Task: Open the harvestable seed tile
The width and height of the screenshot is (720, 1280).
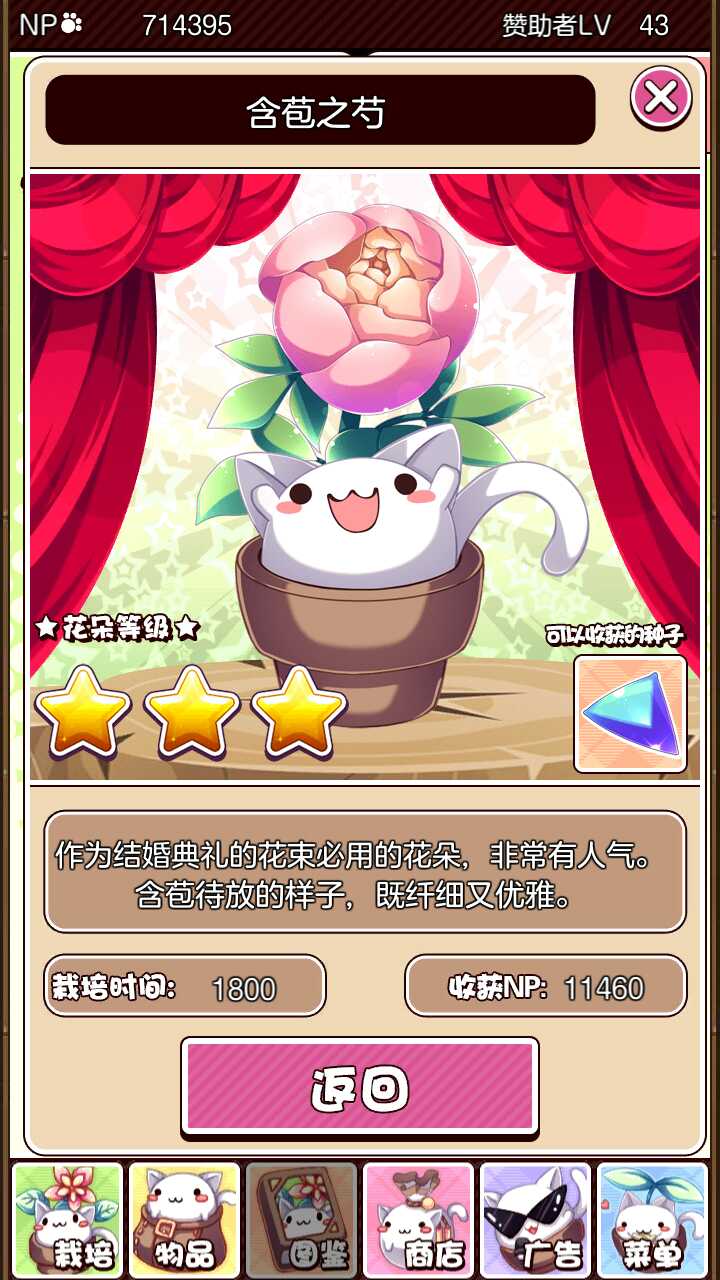Action: tap(630, 714)
